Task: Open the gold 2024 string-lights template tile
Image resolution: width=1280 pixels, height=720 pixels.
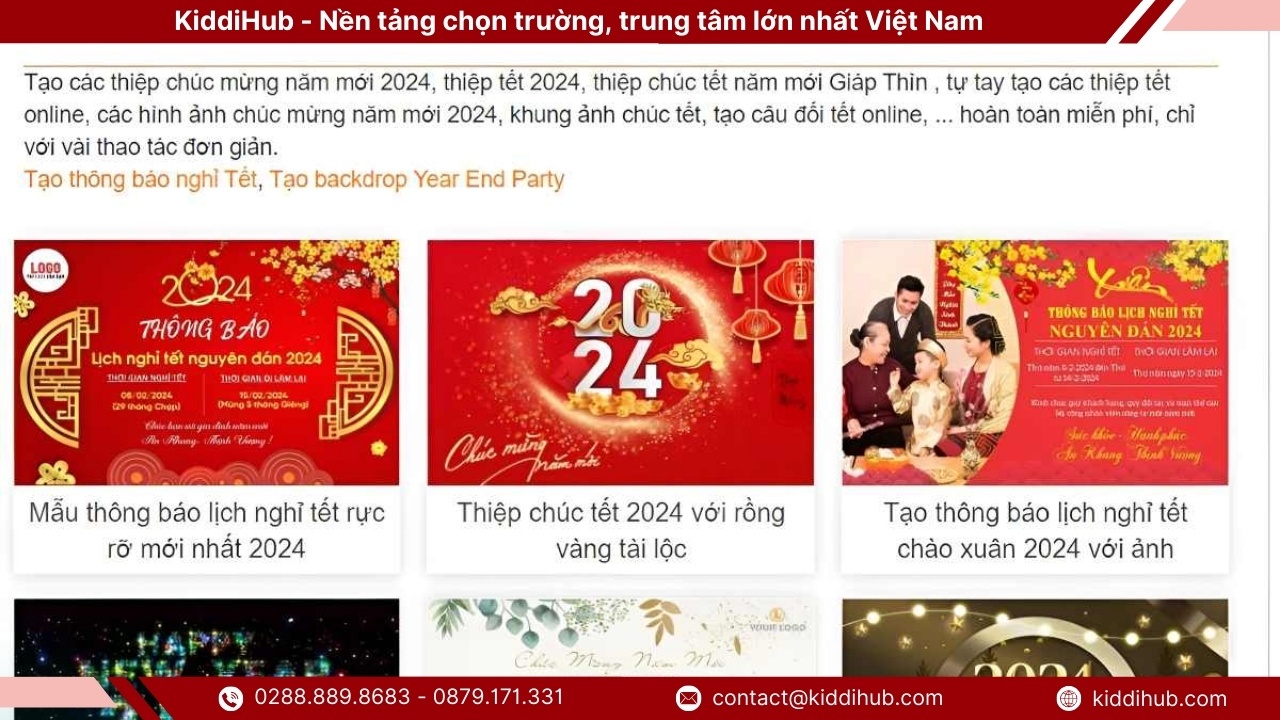Action: [1035, 638]
